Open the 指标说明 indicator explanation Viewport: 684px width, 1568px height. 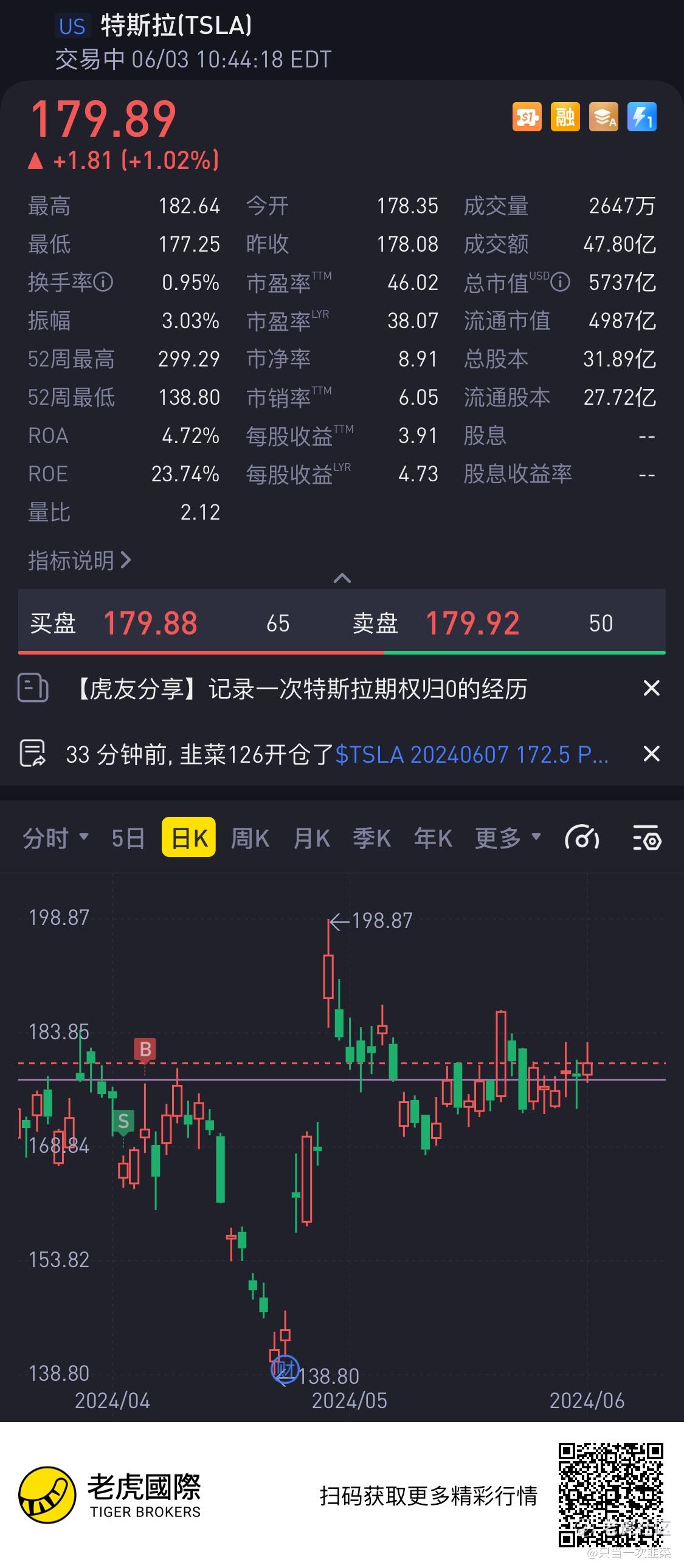coord(79,560)
